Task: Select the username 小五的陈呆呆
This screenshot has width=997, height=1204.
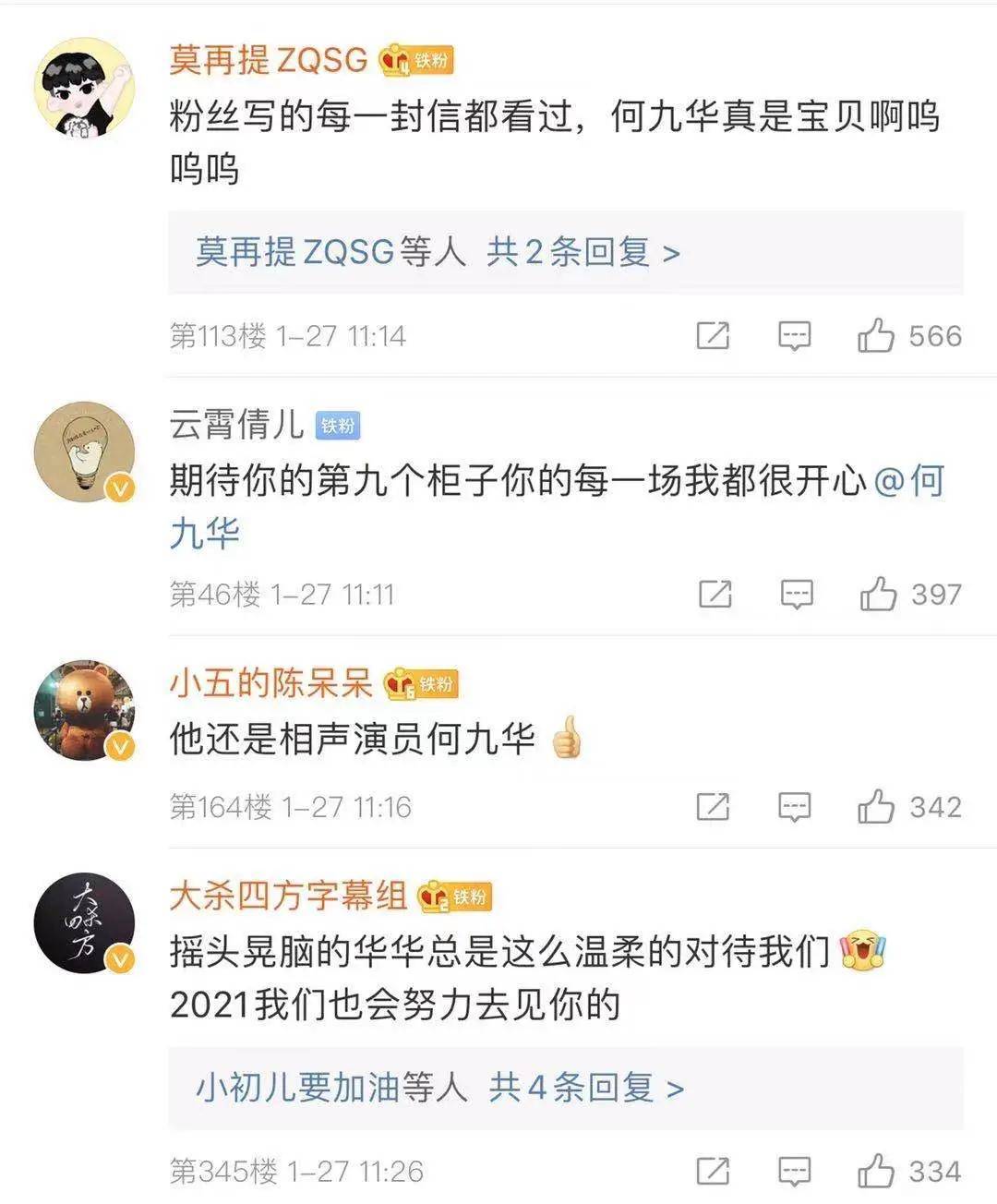Action: click(268, 686)
